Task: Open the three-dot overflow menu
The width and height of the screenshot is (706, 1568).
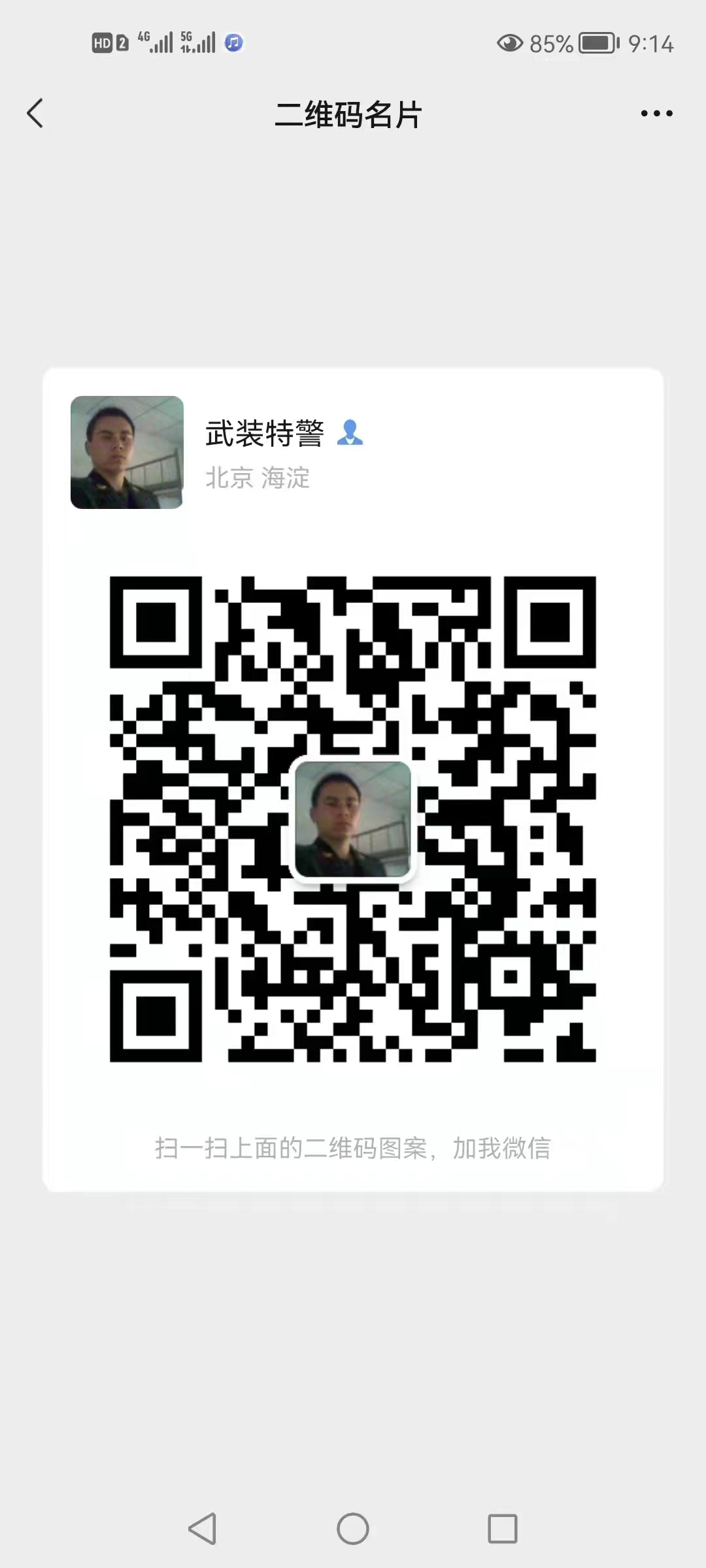Action: pos(656,114)
